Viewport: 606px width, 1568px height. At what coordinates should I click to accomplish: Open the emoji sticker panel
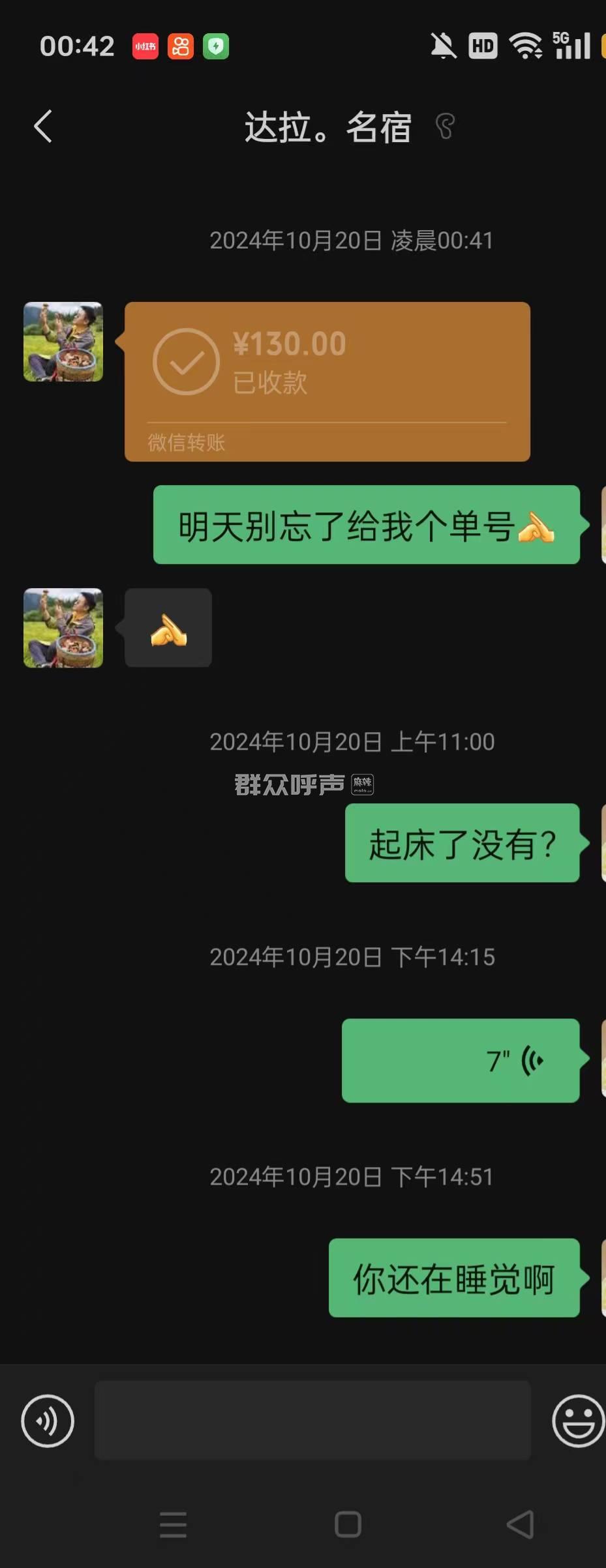click(577, 1421)
